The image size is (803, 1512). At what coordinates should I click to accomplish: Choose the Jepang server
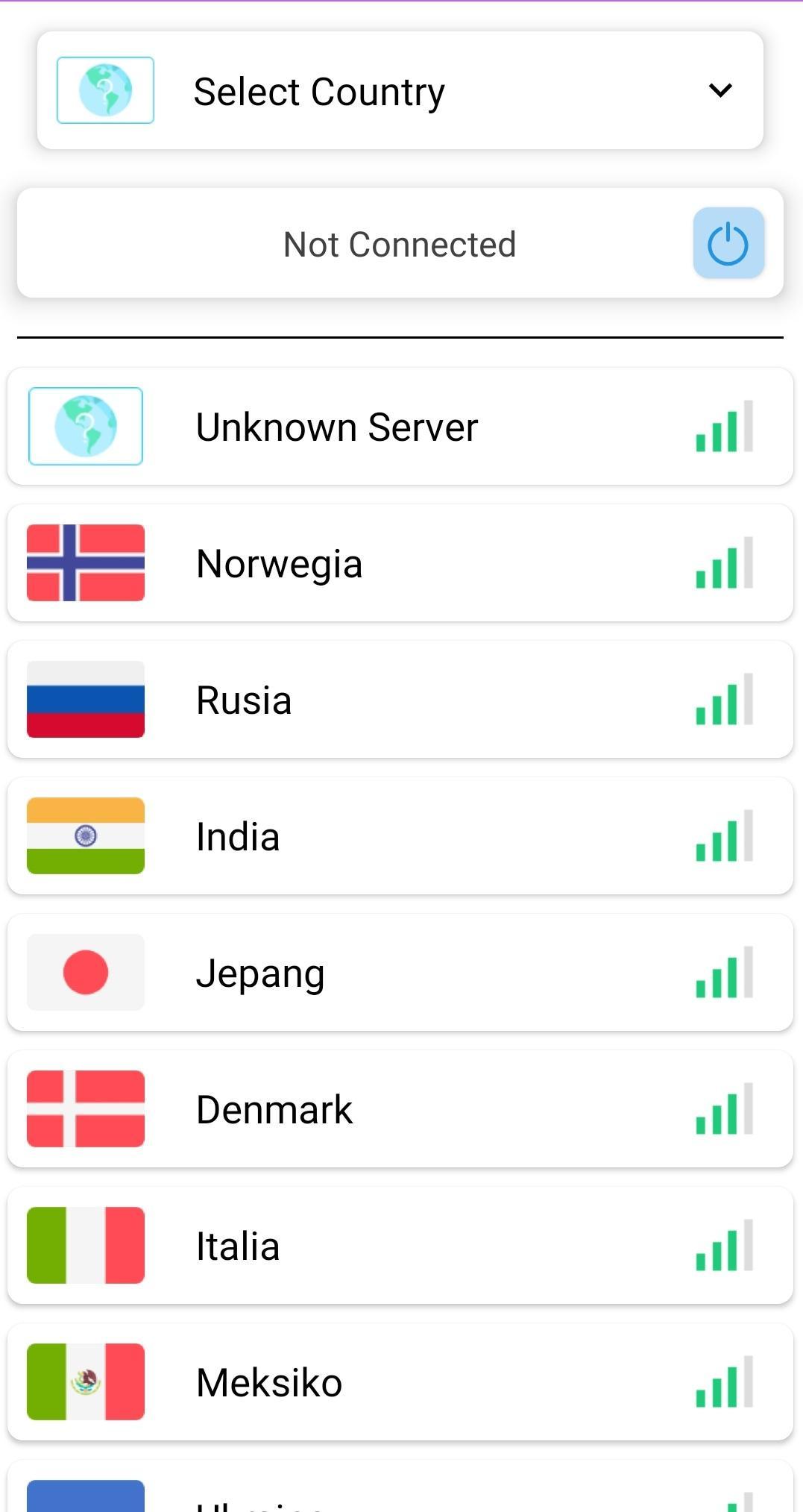(400, 973)
